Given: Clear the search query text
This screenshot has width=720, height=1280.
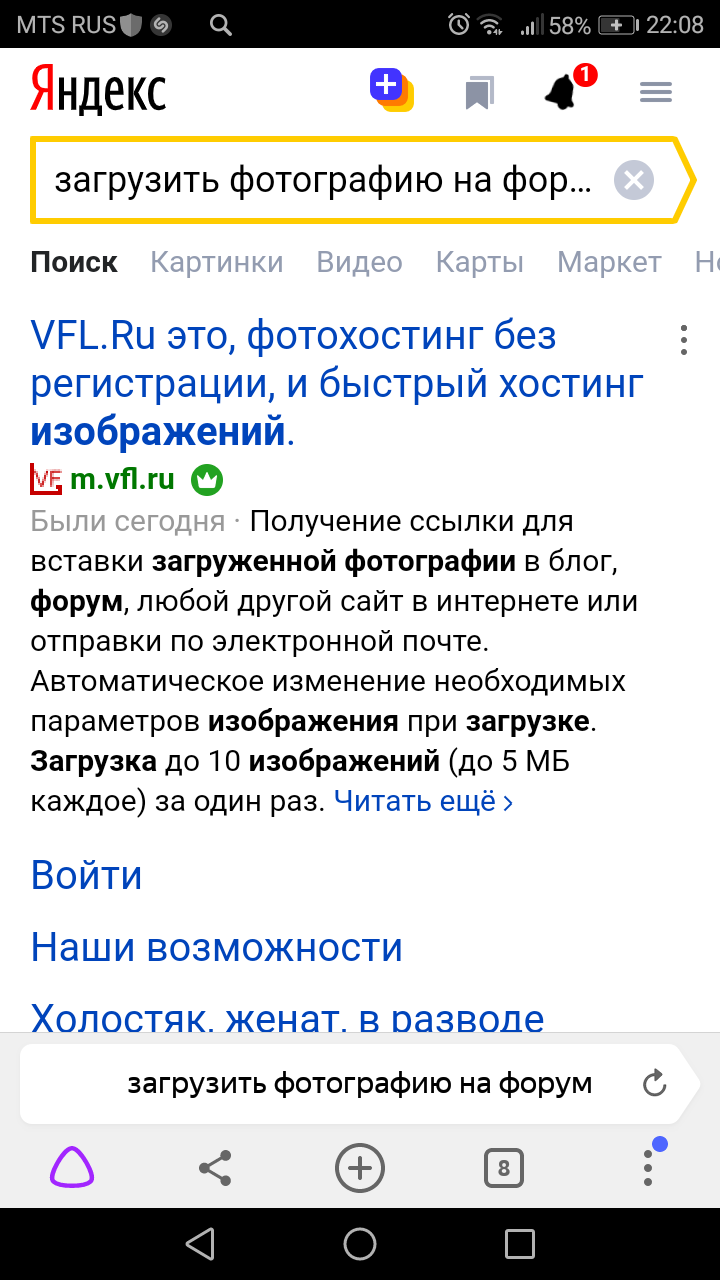Looking at the screenshot, I should pyautogui.click(x=633, y=181).
